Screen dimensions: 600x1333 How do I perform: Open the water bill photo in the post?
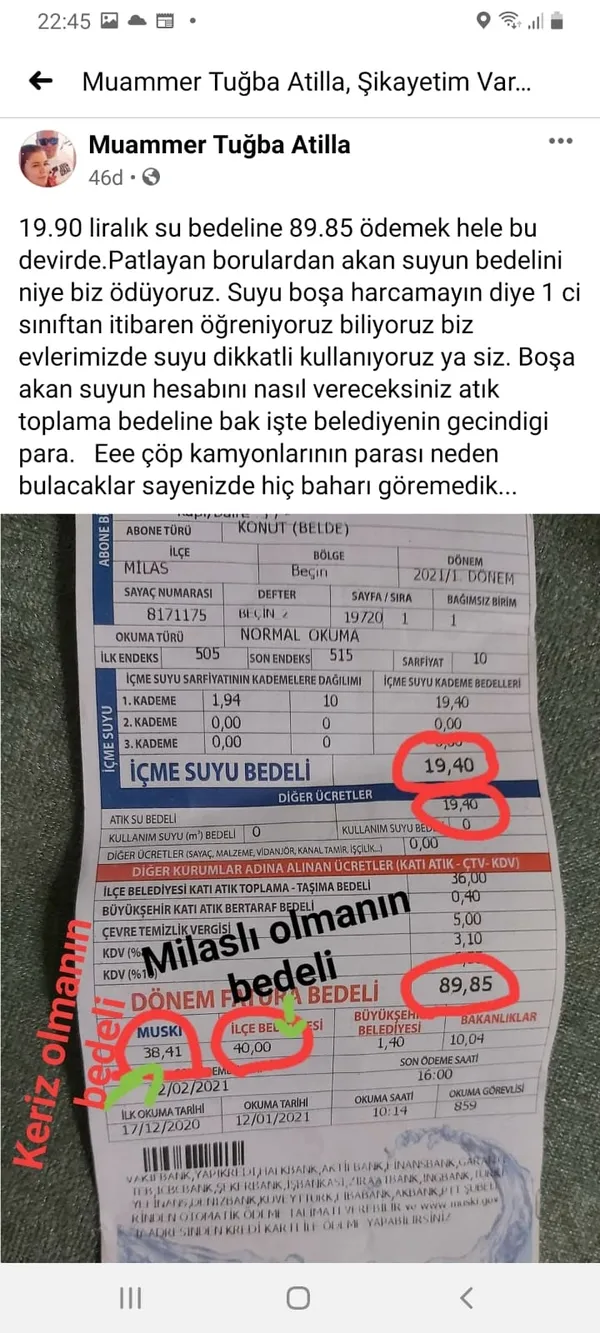(300, 880)
